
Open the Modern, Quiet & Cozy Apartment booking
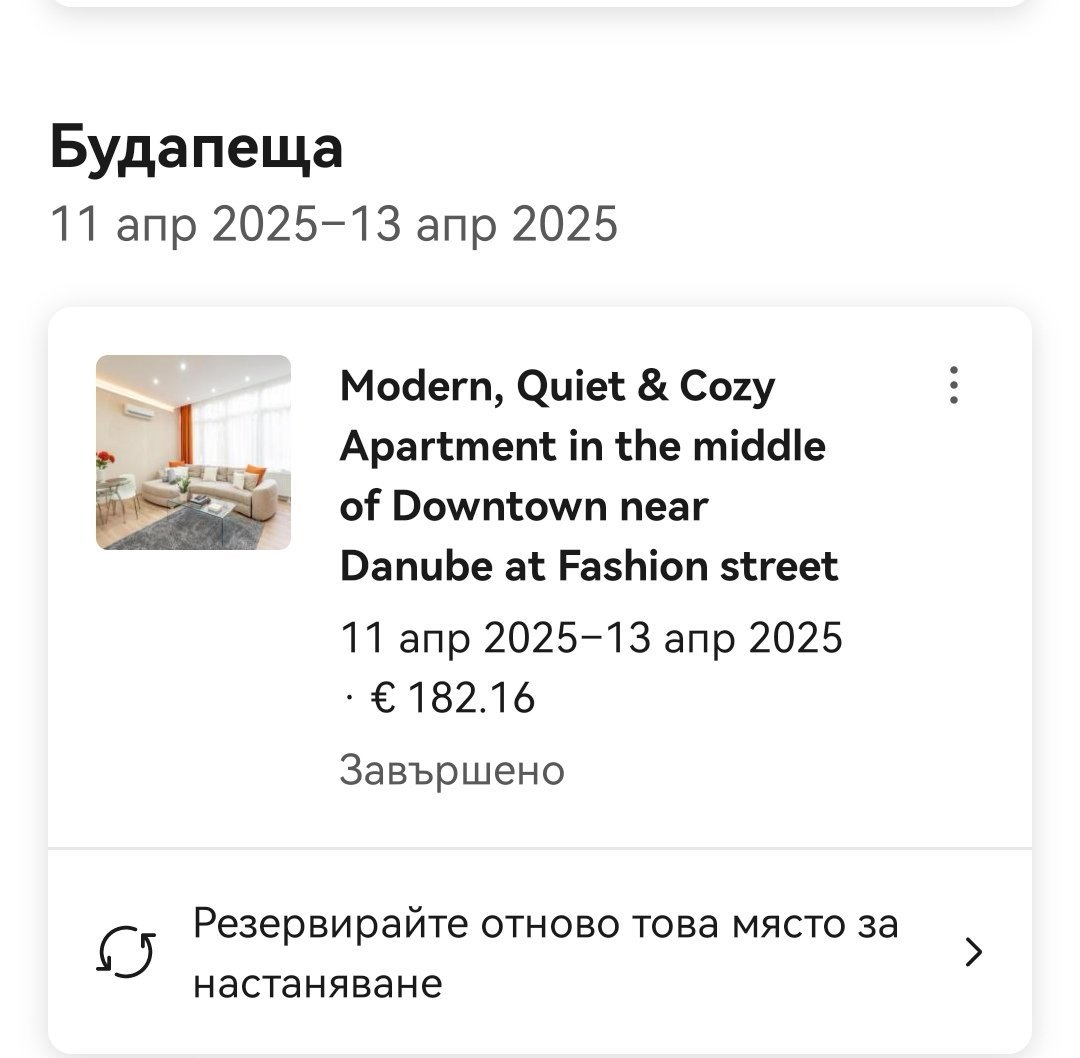(x=588, y=477)
